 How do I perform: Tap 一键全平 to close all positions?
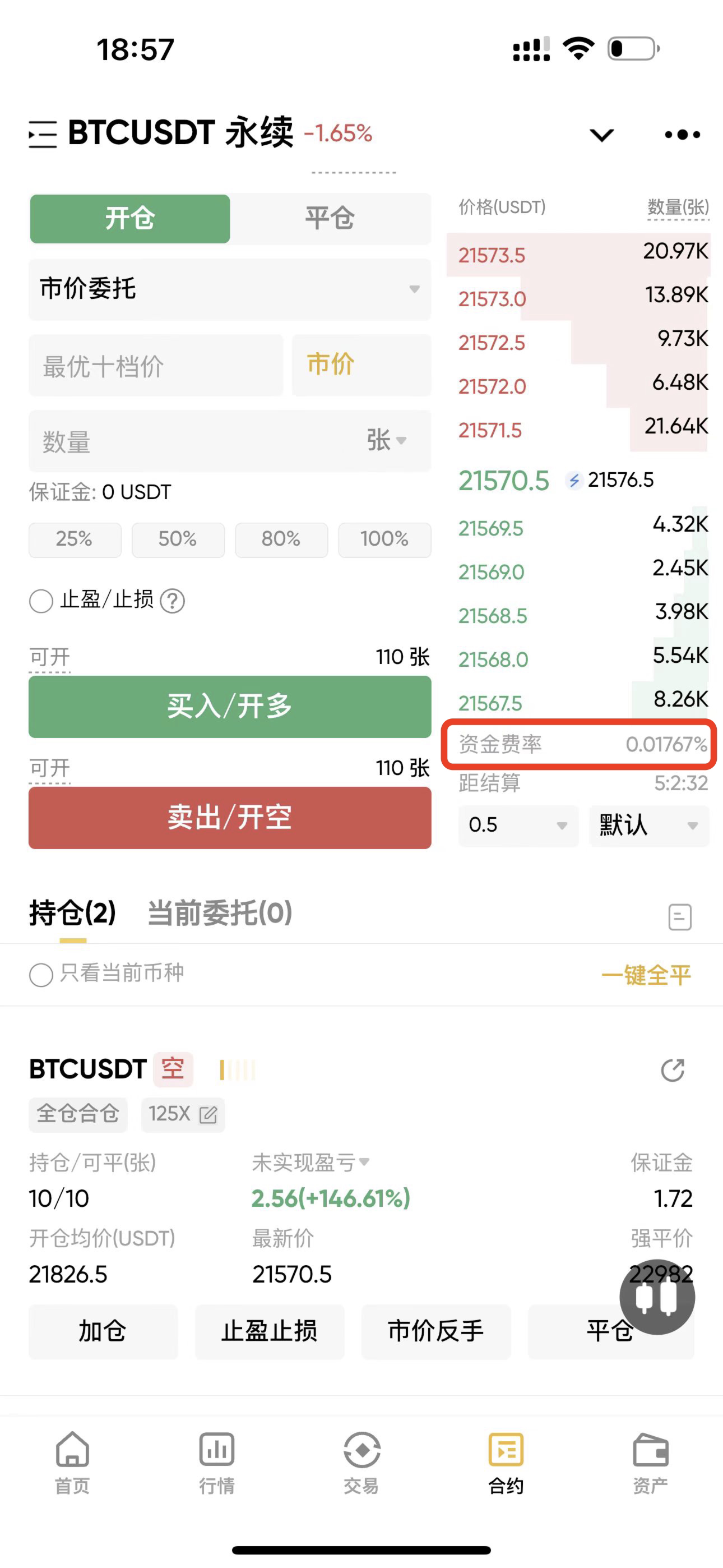pos(646,975)
